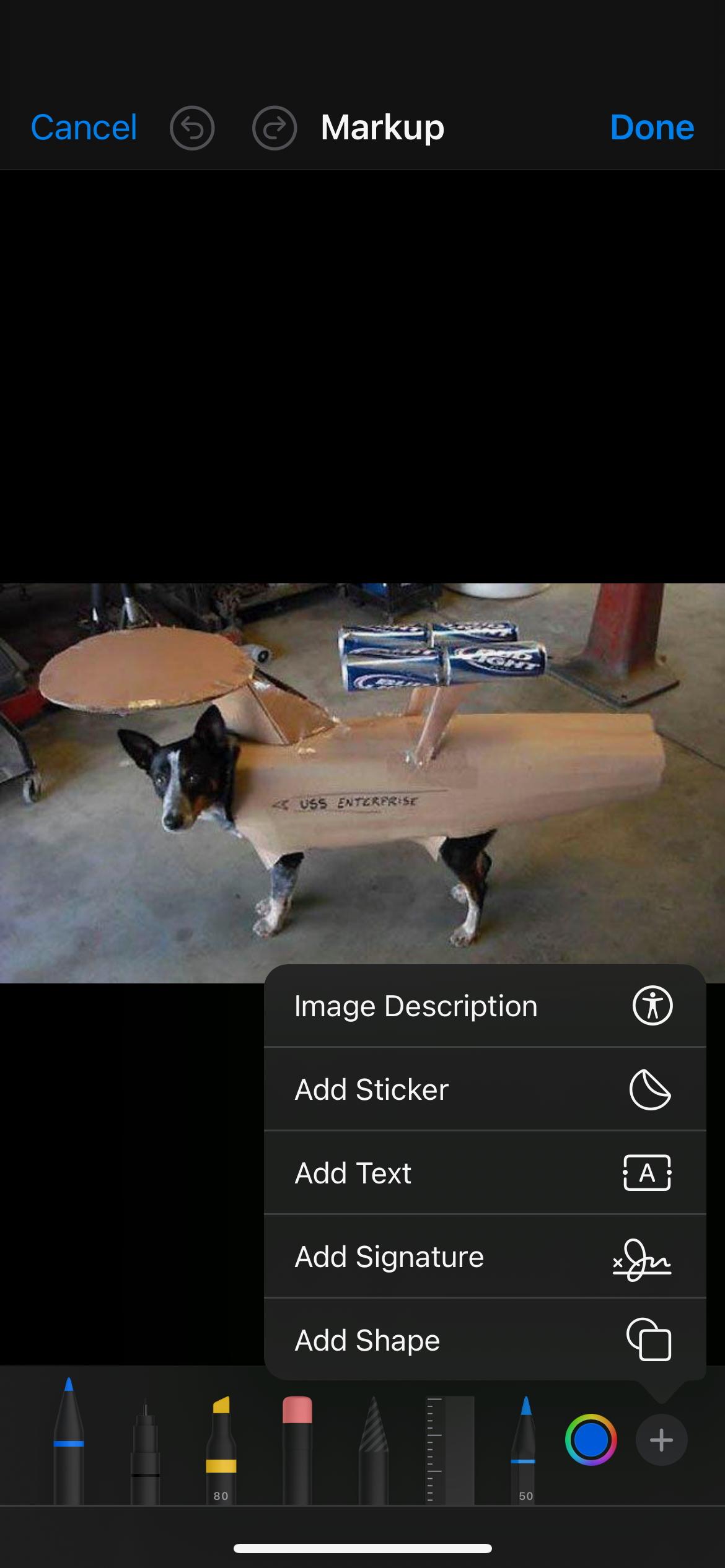Viewport: 725px width, 1568px height.
Task: Open the color picker wheel
Action: click(591, 1440)
